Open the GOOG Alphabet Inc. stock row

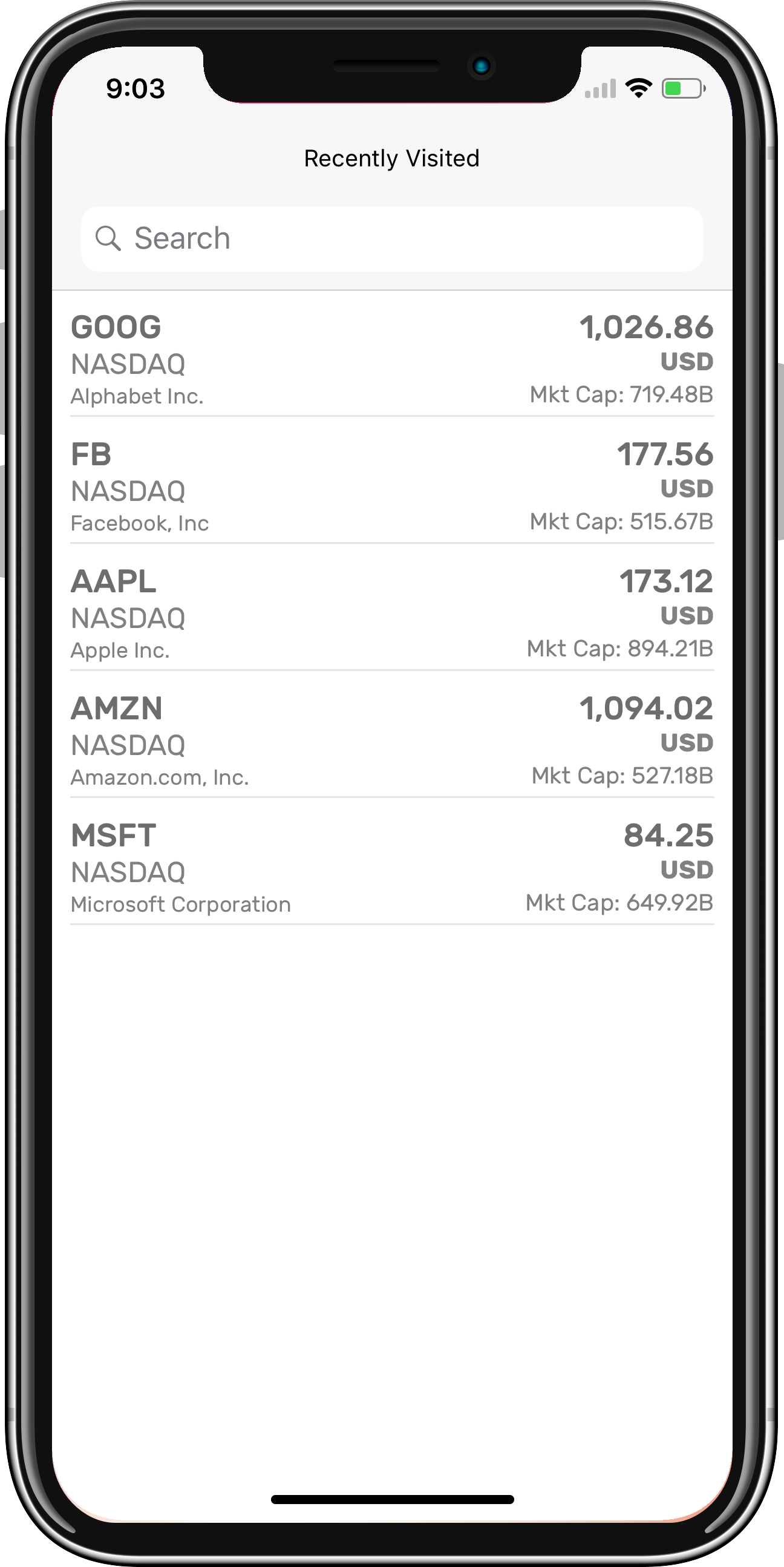(x=391, y=358)
